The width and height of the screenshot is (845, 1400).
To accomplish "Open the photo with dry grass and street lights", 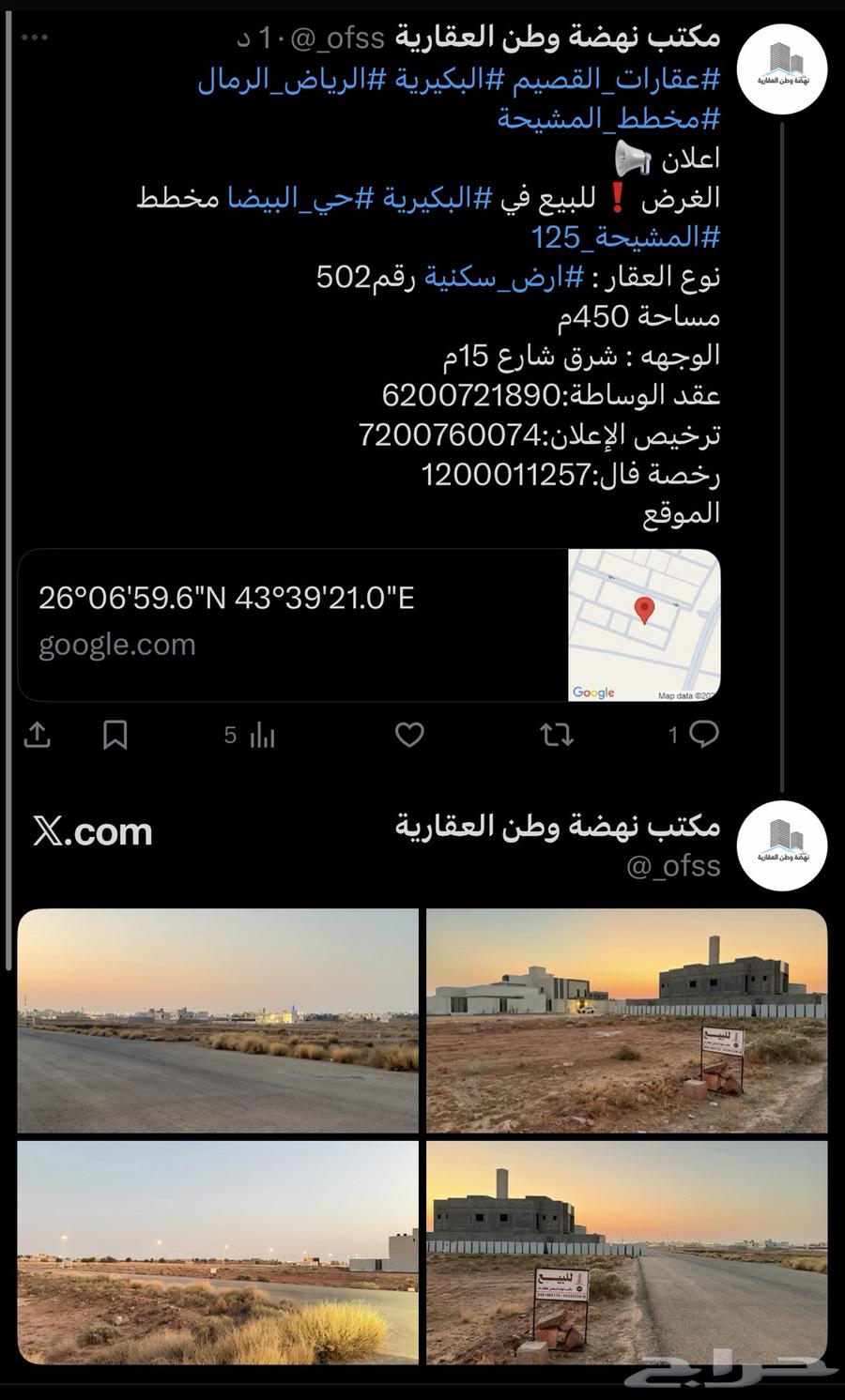I will [218, 1252].
